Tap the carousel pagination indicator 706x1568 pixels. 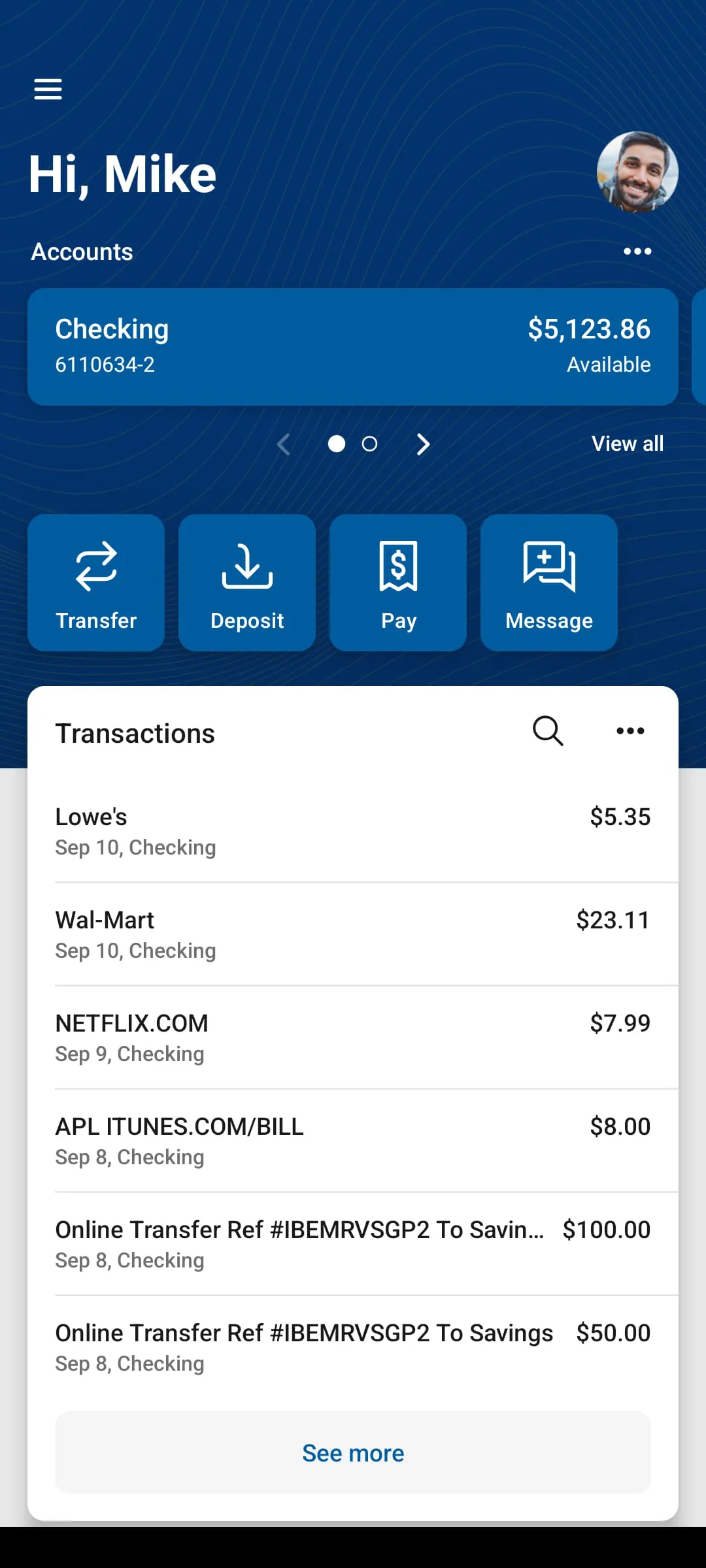353,444
